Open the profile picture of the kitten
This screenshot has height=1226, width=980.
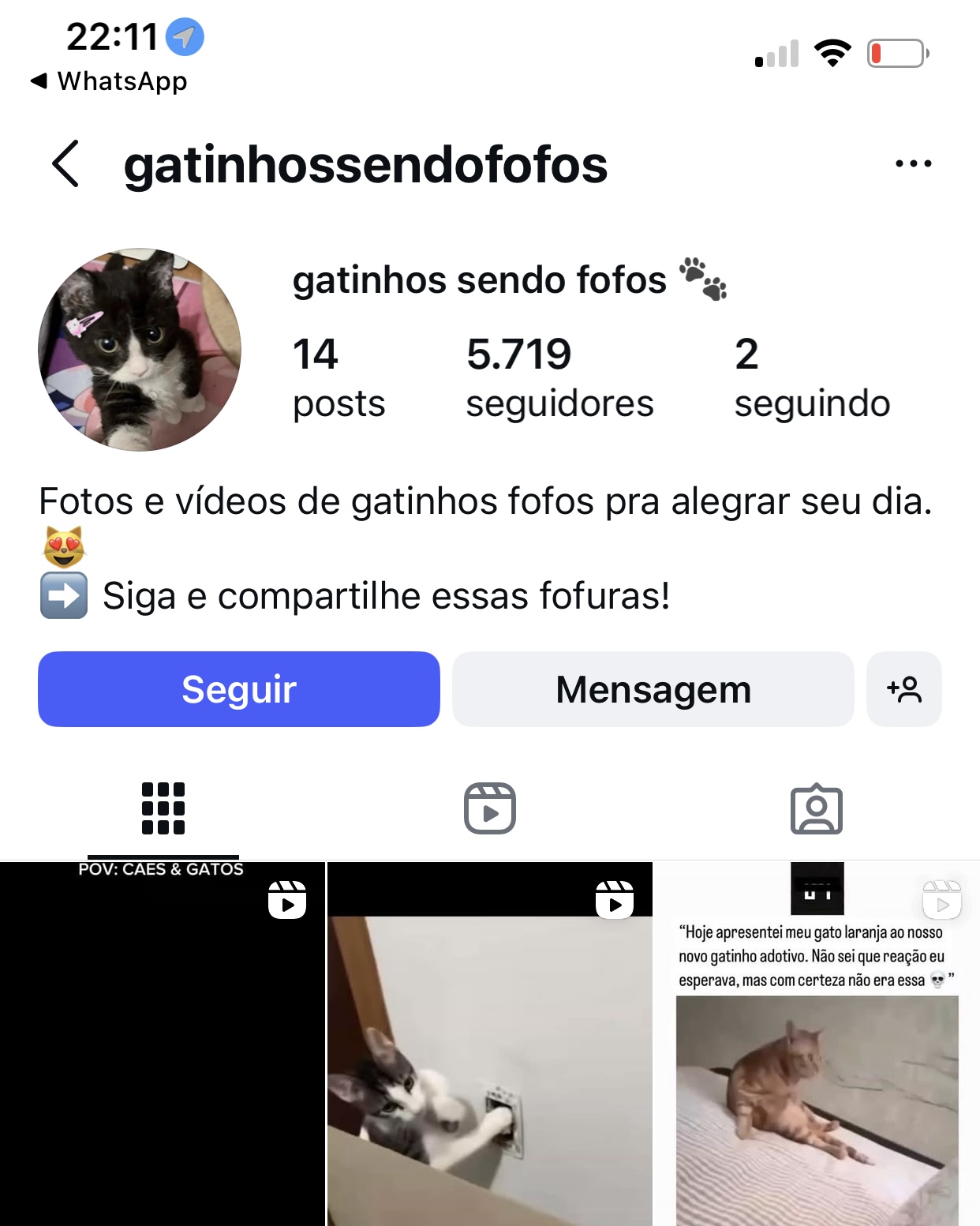[x=140, y=350]
